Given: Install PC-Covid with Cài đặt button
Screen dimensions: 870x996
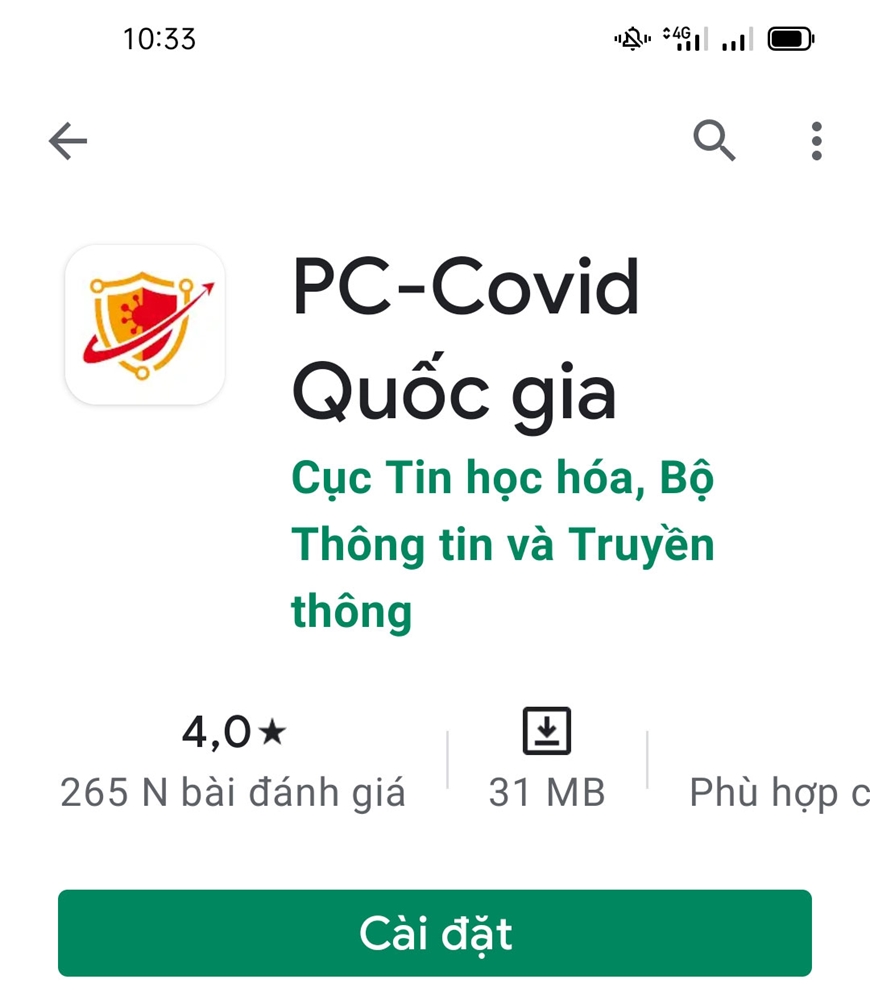Looking at the screenshot, I should tap(434, 933).
